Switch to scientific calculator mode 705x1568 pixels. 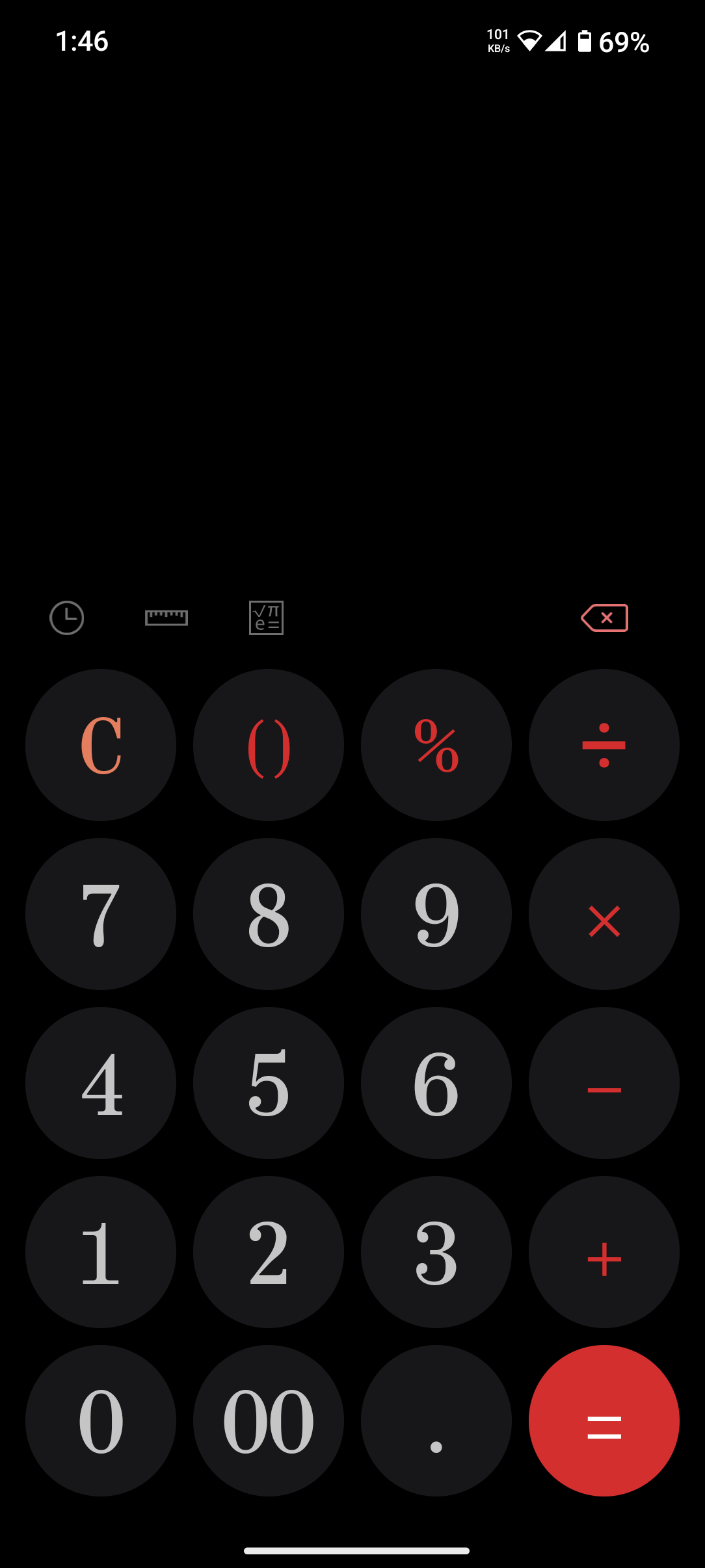click(267, 618)
